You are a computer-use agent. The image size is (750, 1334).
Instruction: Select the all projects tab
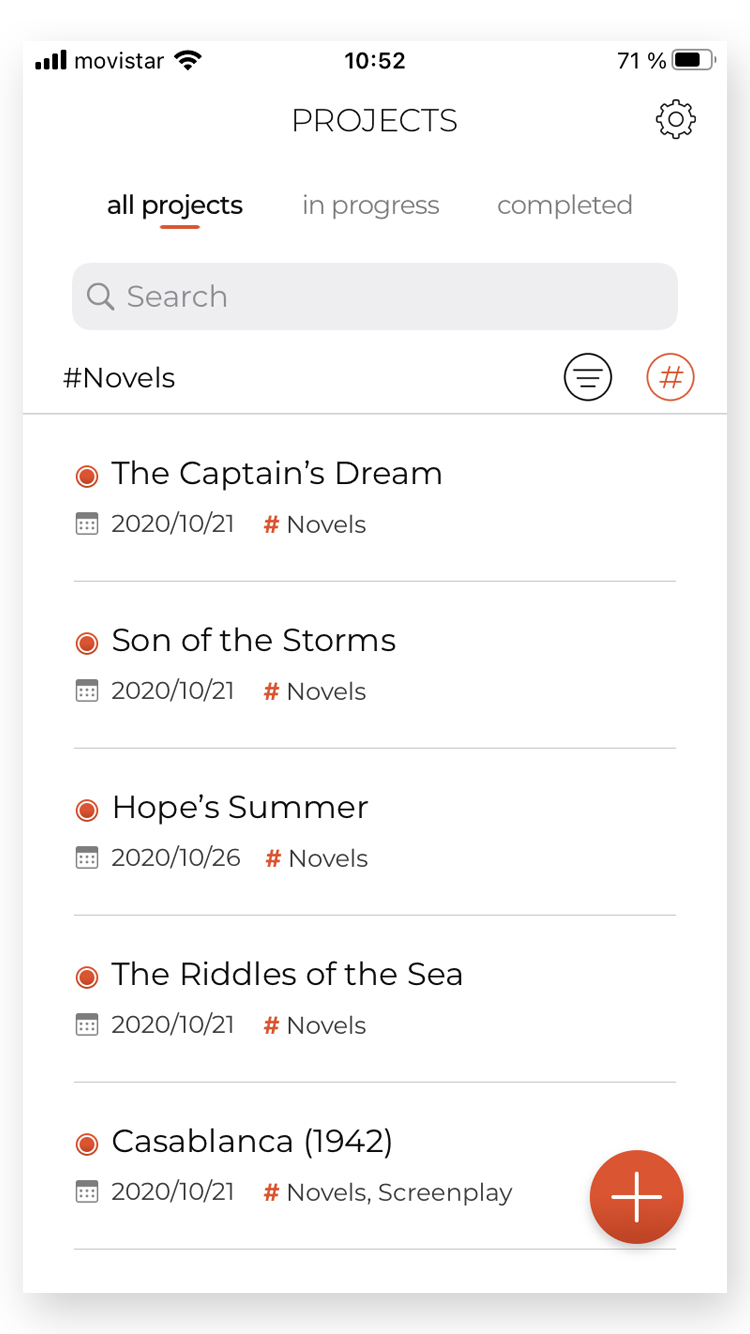(175, 205)
